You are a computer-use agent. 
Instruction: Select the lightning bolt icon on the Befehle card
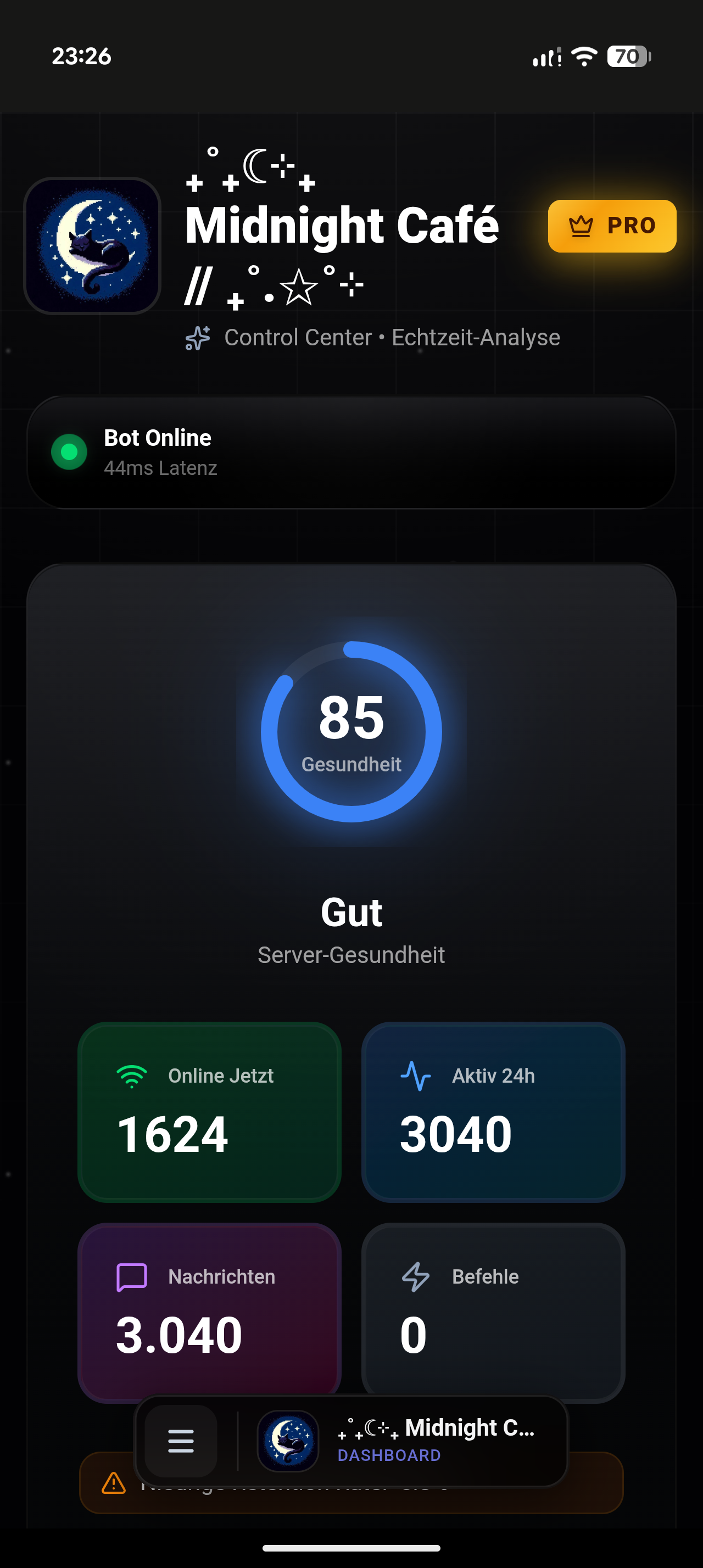(416, 1276)
